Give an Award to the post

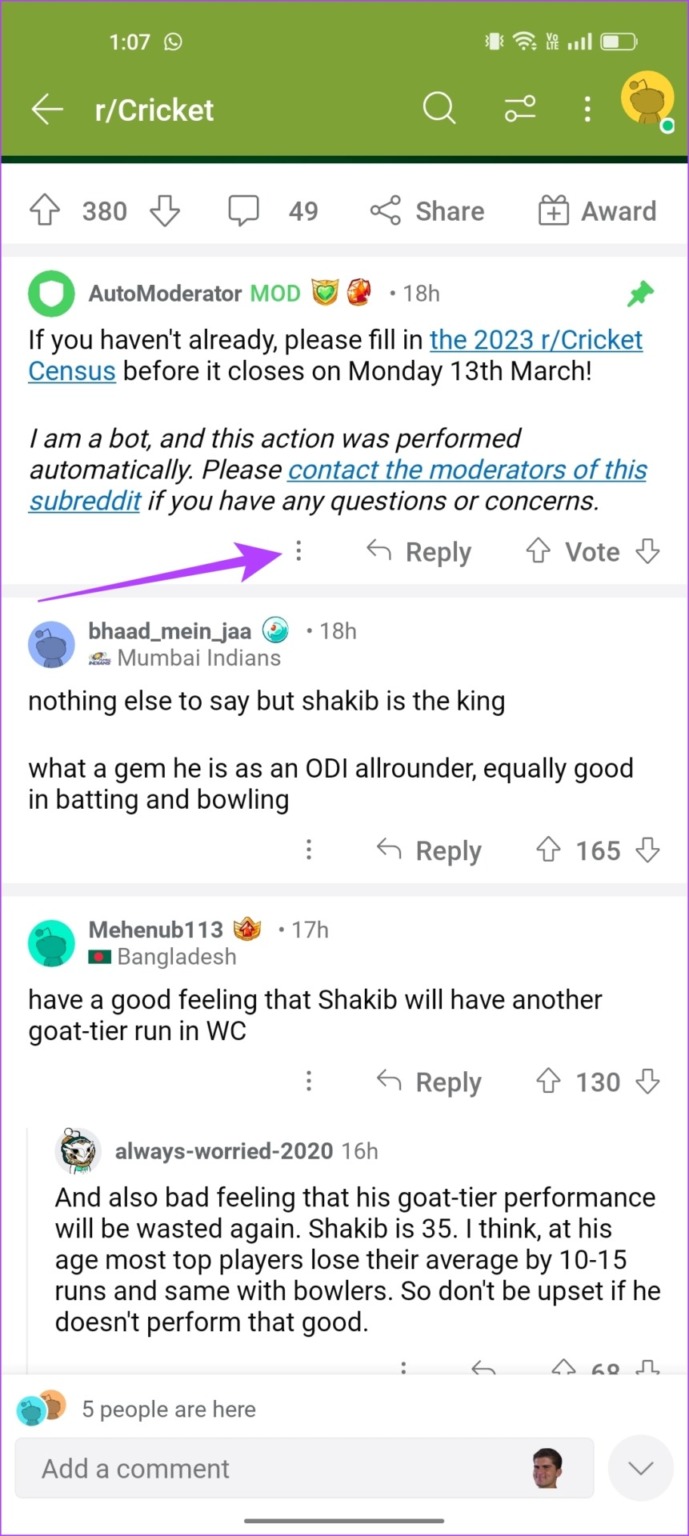pyautogui.click(x=597, y=211)
